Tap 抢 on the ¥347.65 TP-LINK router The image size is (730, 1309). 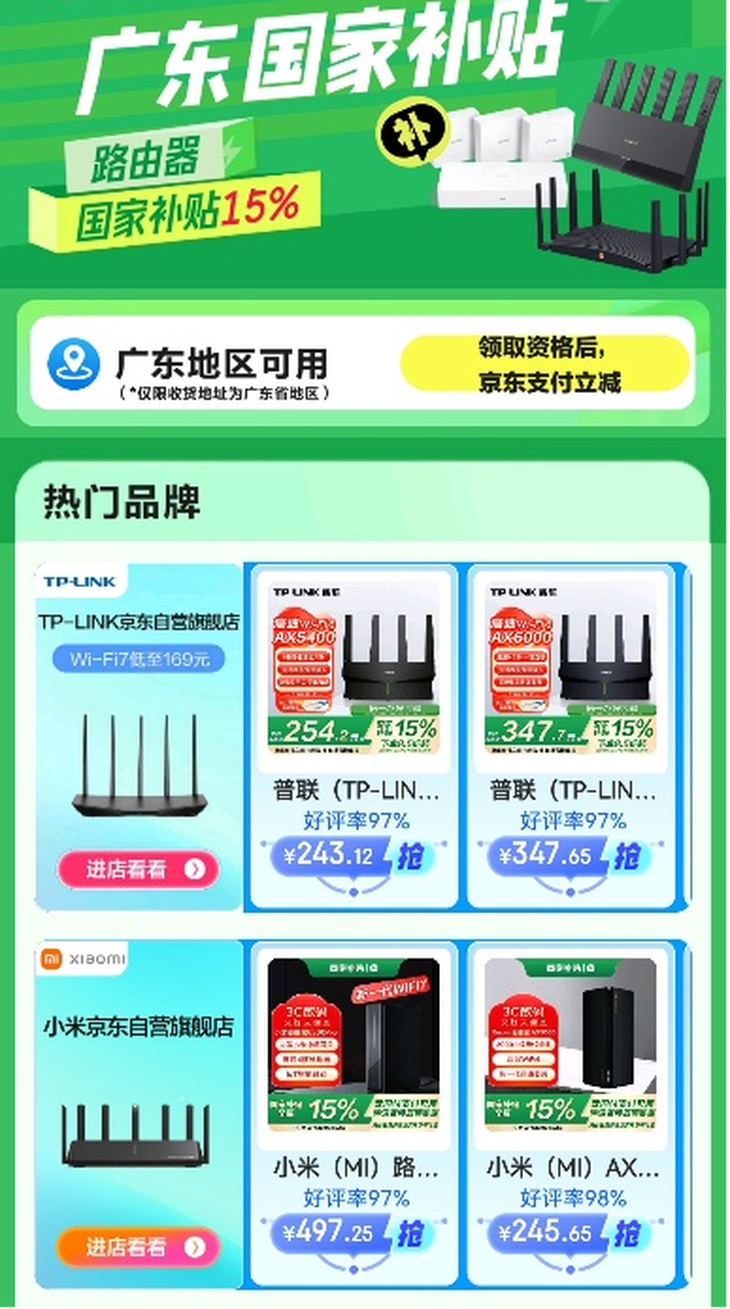click(627, 856)
